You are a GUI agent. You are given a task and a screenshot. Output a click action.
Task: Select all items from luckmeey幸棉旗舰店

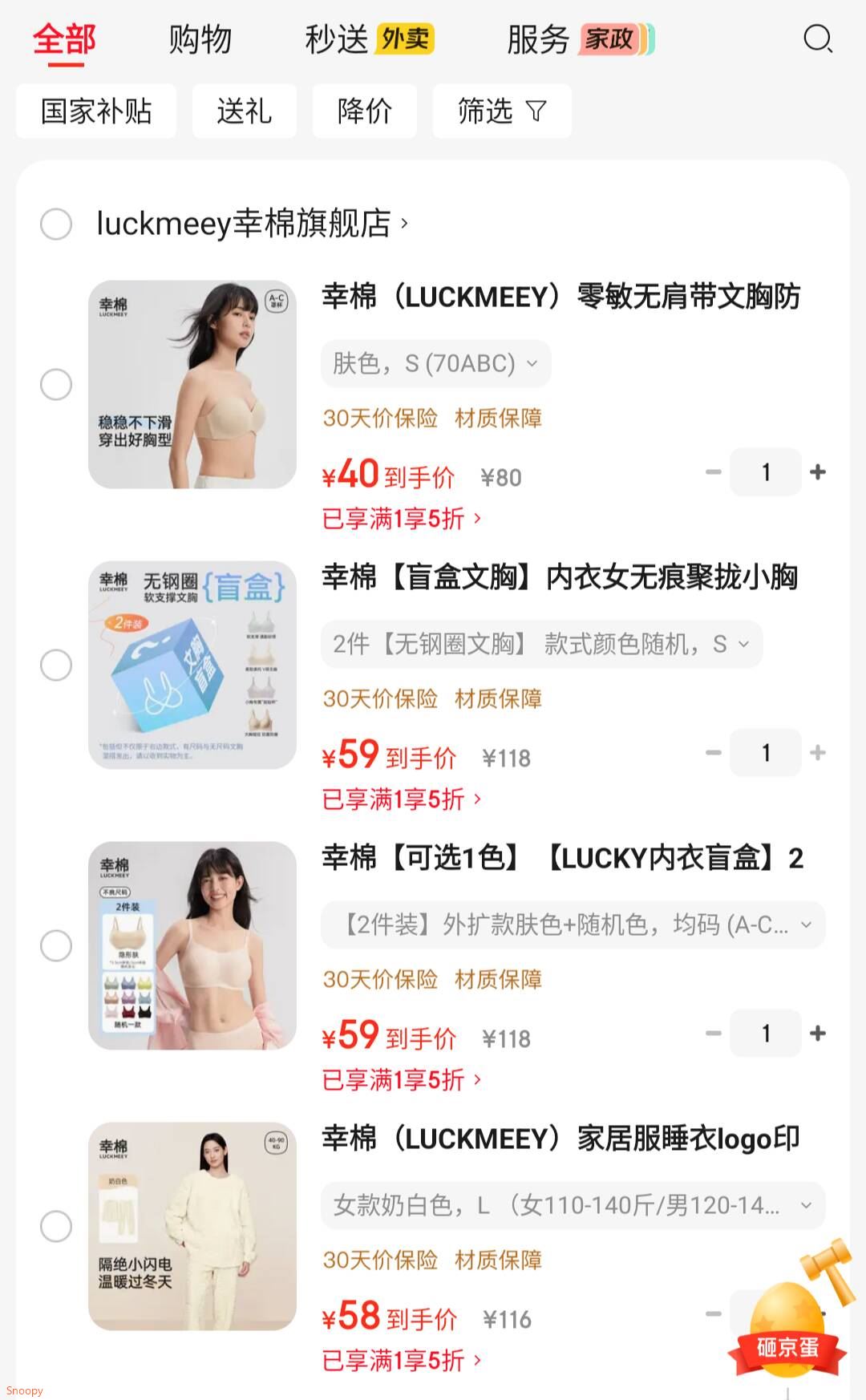[56, 224]
